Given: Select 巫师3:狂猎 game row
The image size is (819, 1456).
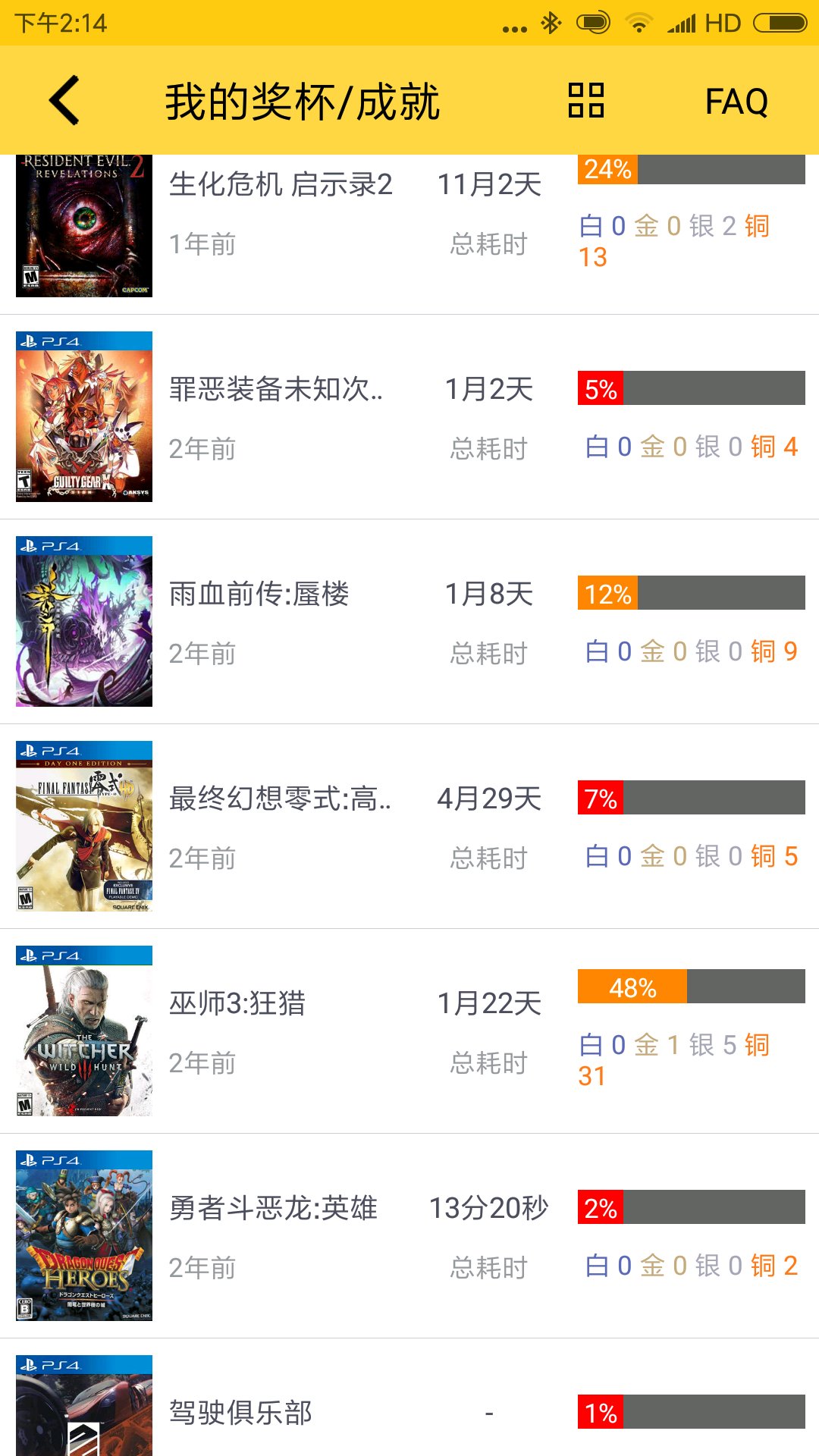Looking at the screenshot, I should 409,1031.
